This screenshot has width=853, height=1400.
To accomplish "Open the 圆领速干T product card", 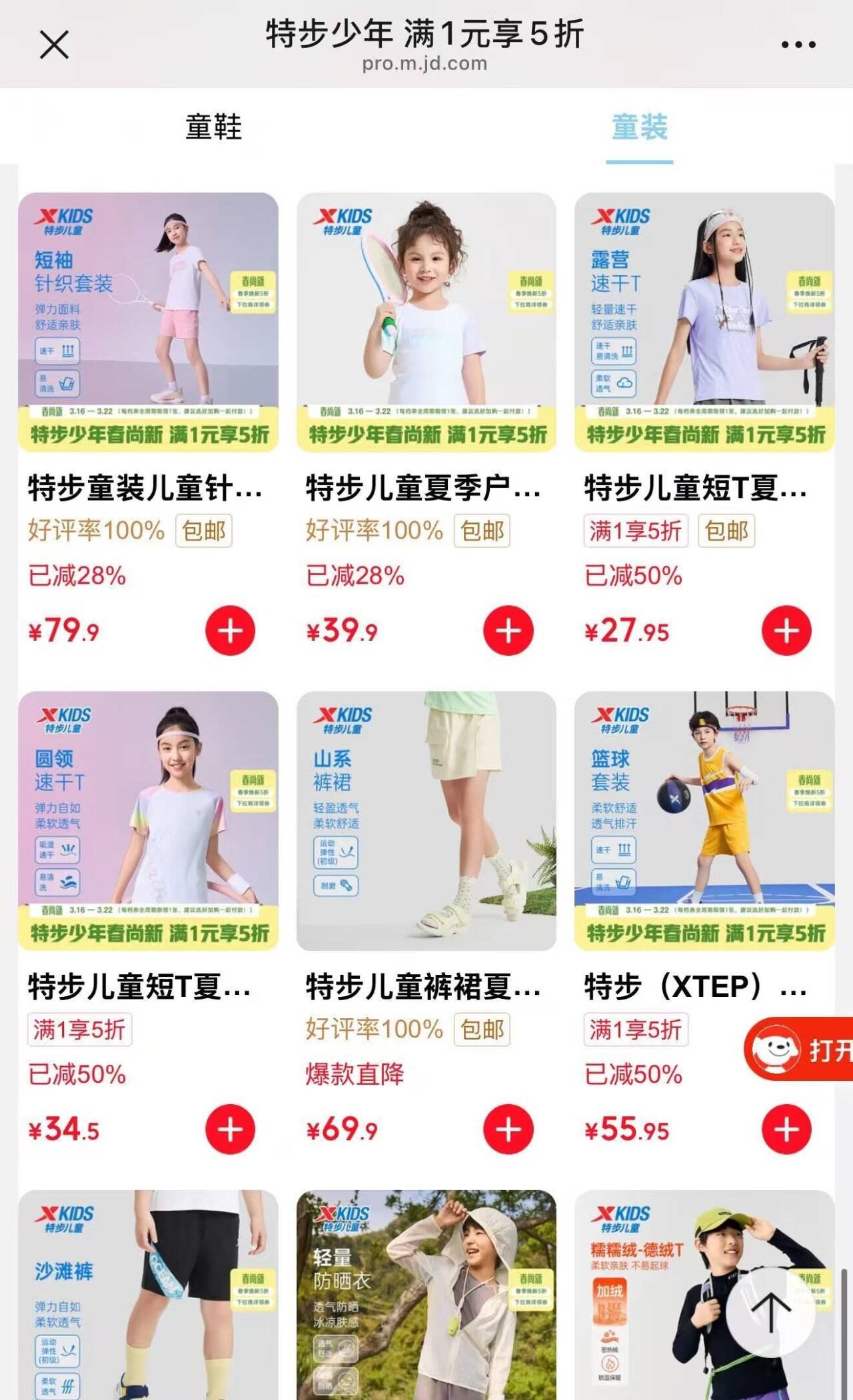I will 148,820.
